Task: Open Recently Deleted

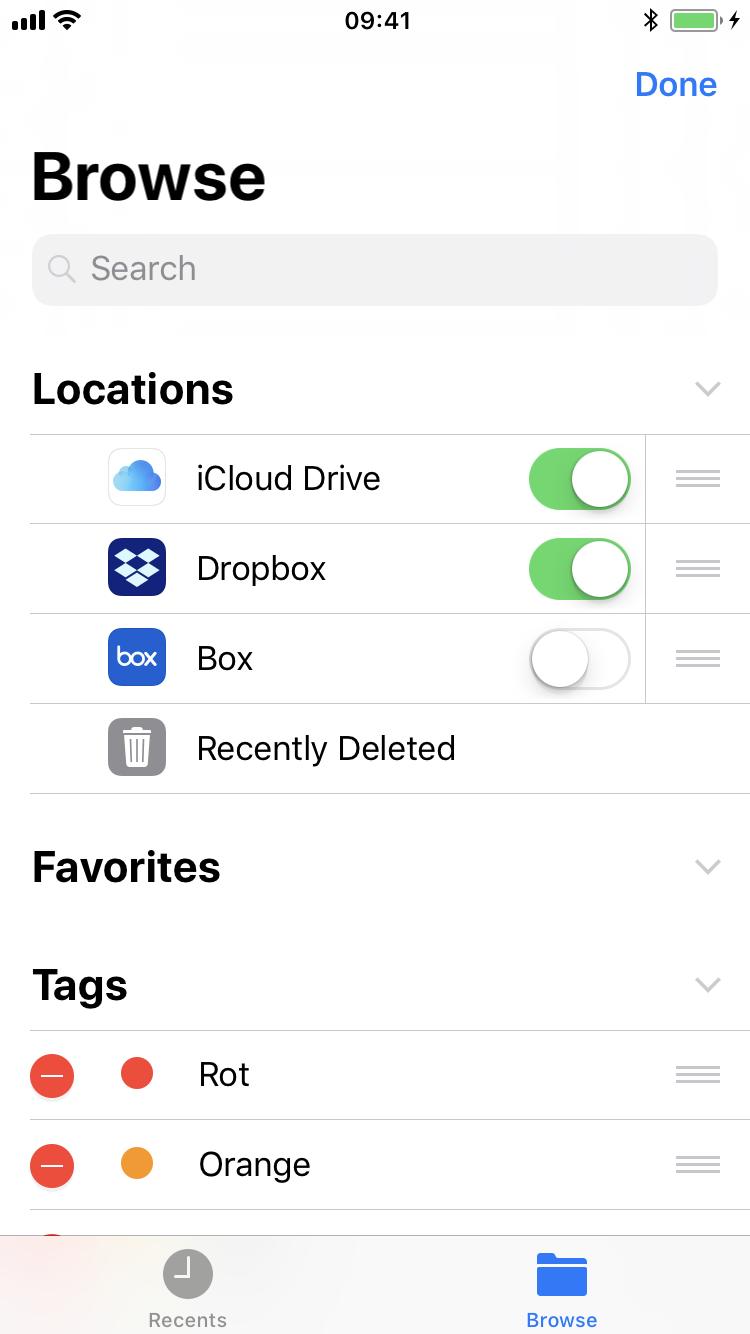Action: coord(390,749)
